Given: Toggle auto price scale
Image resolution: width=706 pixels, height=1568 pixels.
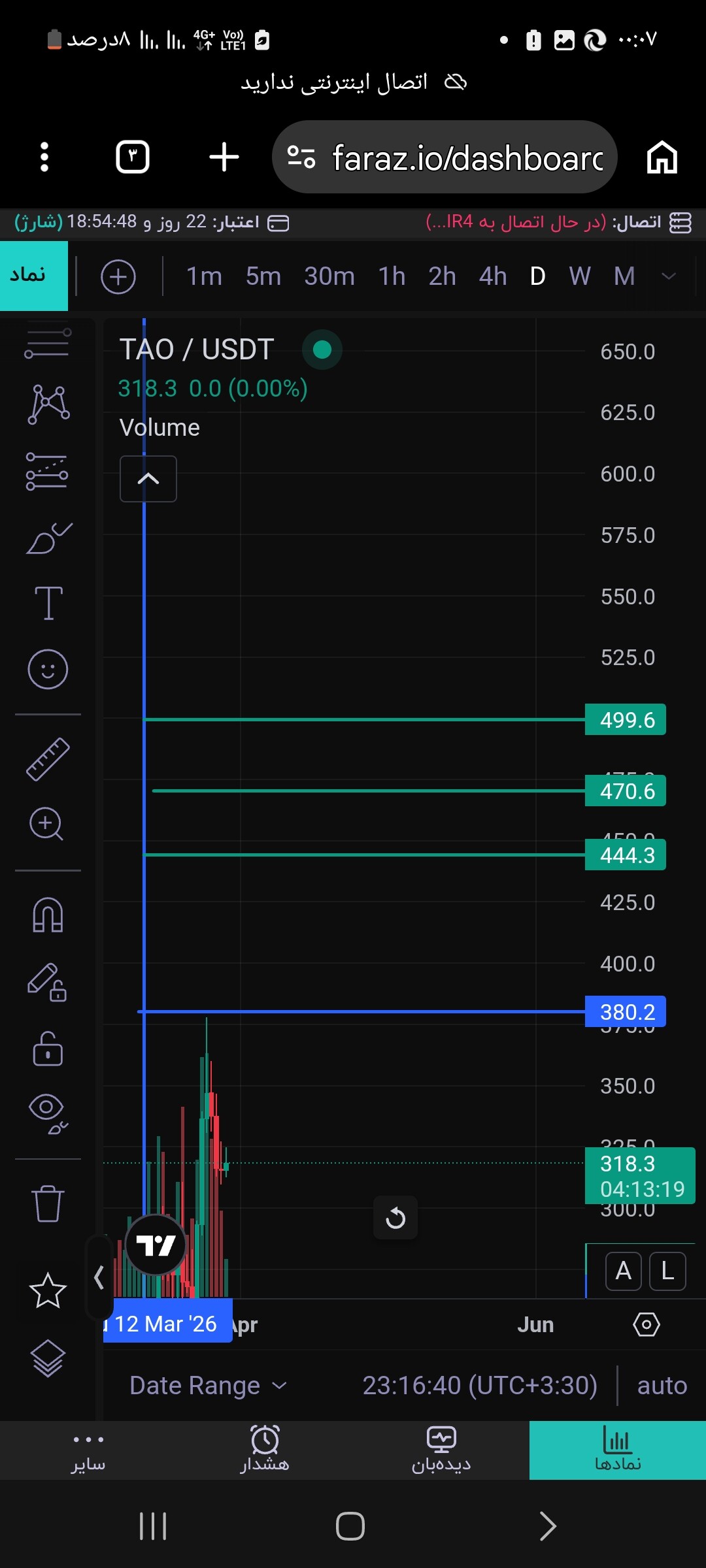Looking at the screenshot, I should pyautogui.click(x=662, y=1385).
